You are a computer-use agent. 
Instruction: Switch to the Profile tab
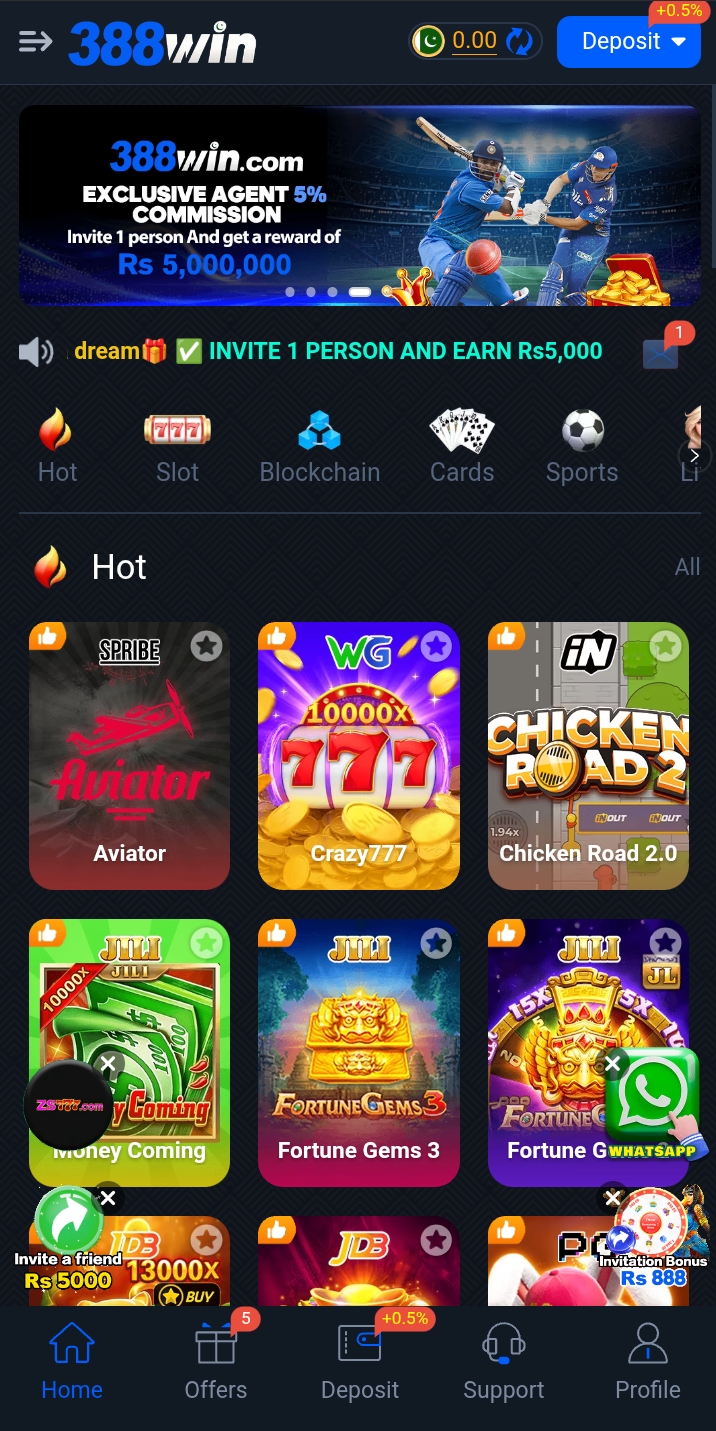[x=647, y=1362]
